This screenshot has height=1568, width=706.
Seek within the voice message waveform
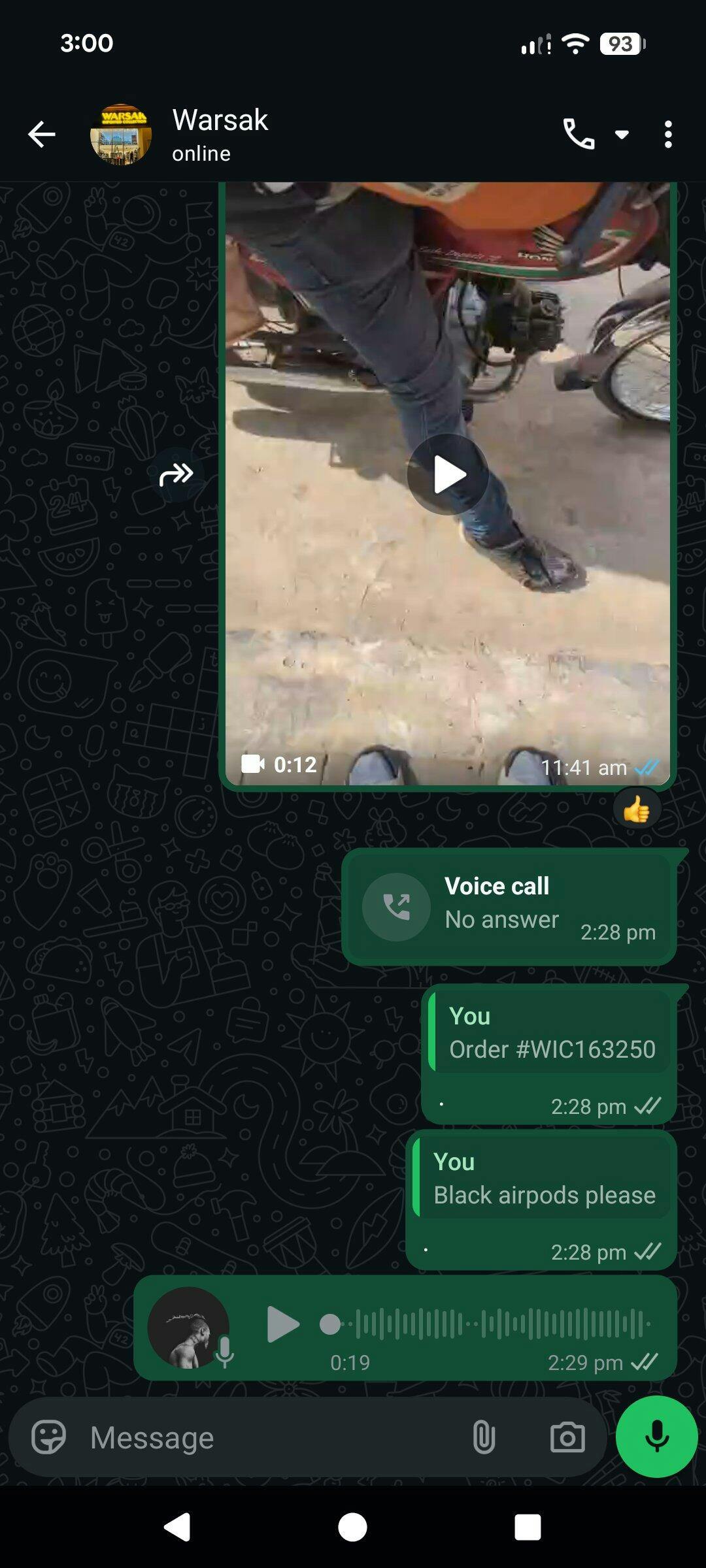point(497,1324)
